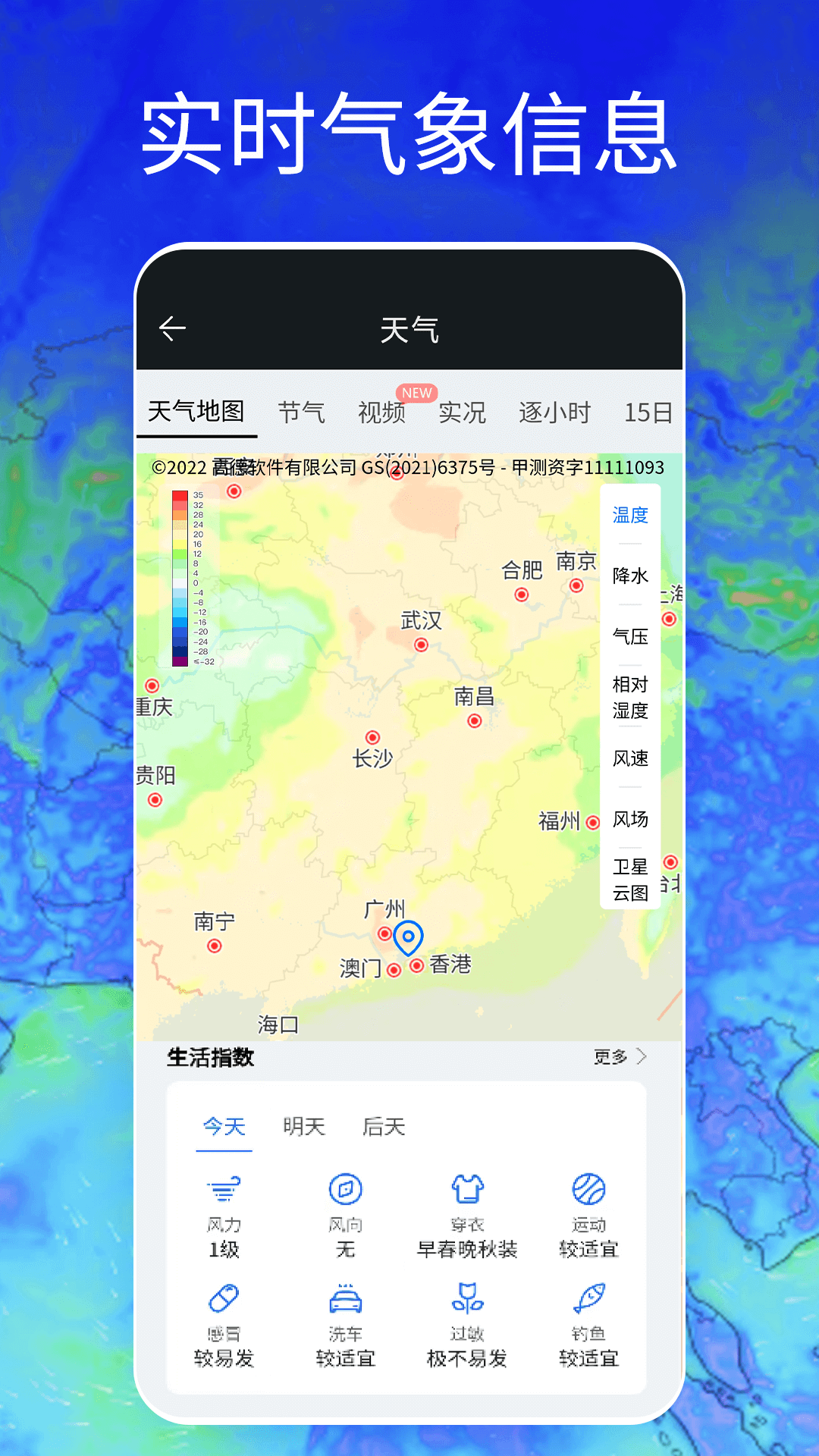Tap the blue location pin near Guangzhou

[x=409, y=937]
